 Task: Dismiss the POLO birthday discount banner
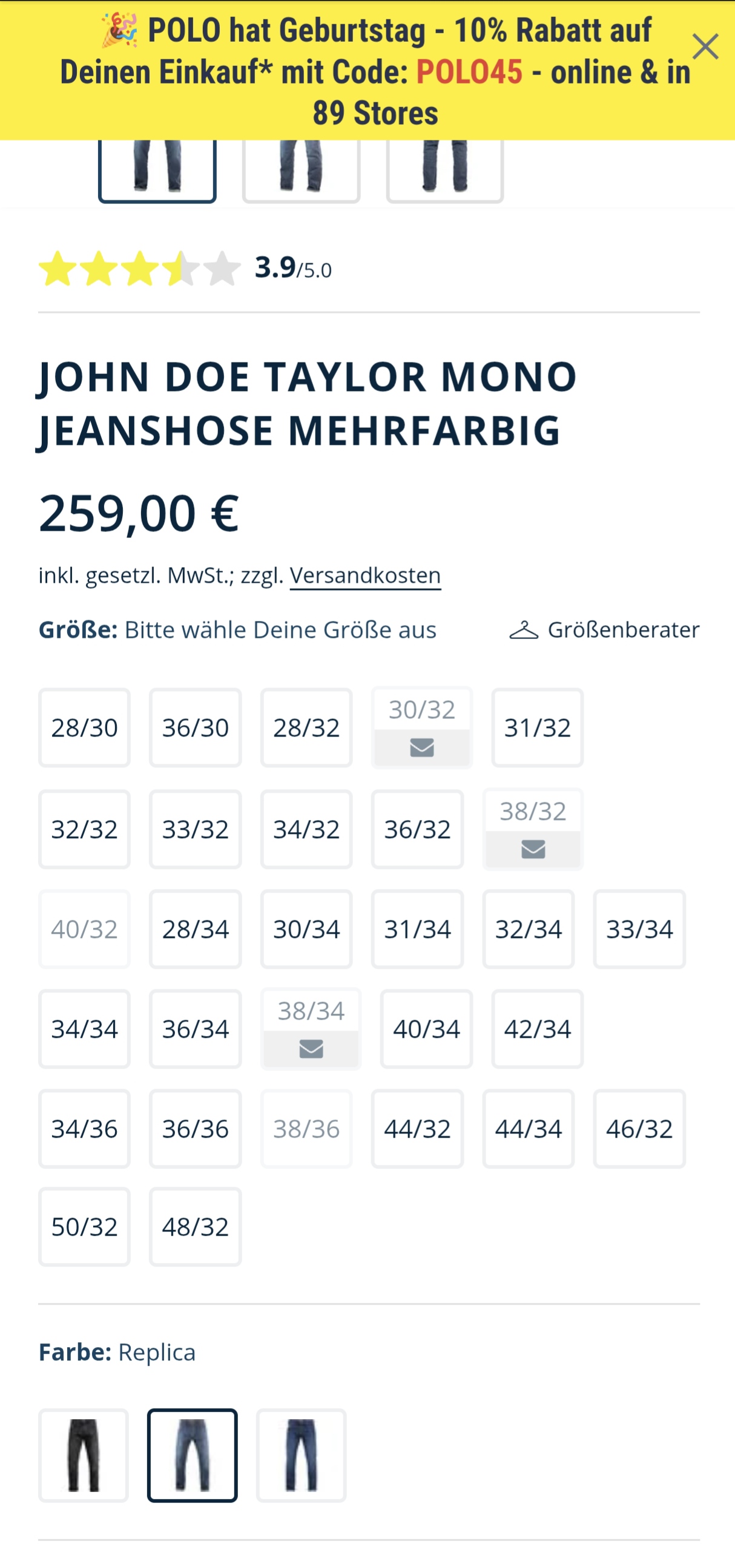point(705,47)
